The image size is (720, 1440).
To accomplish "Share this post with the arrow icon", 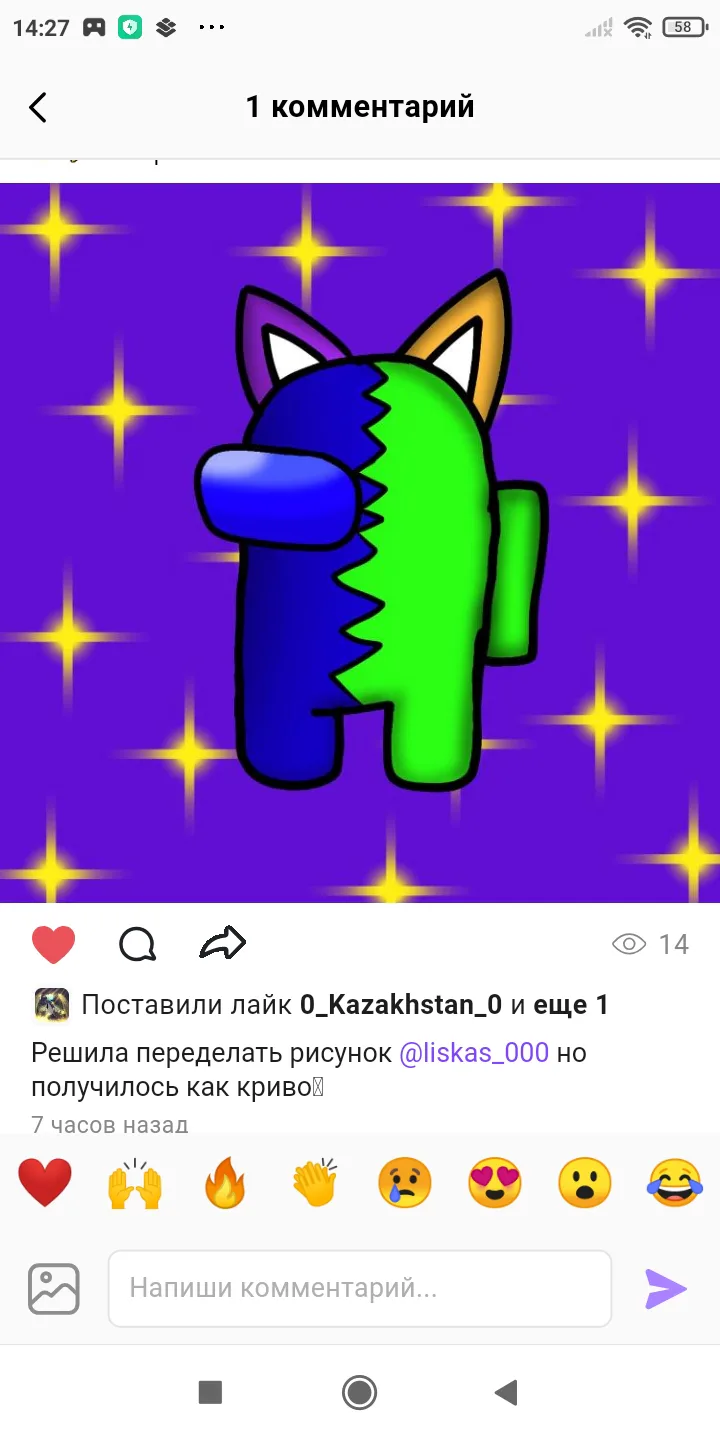I will (222, 943).
